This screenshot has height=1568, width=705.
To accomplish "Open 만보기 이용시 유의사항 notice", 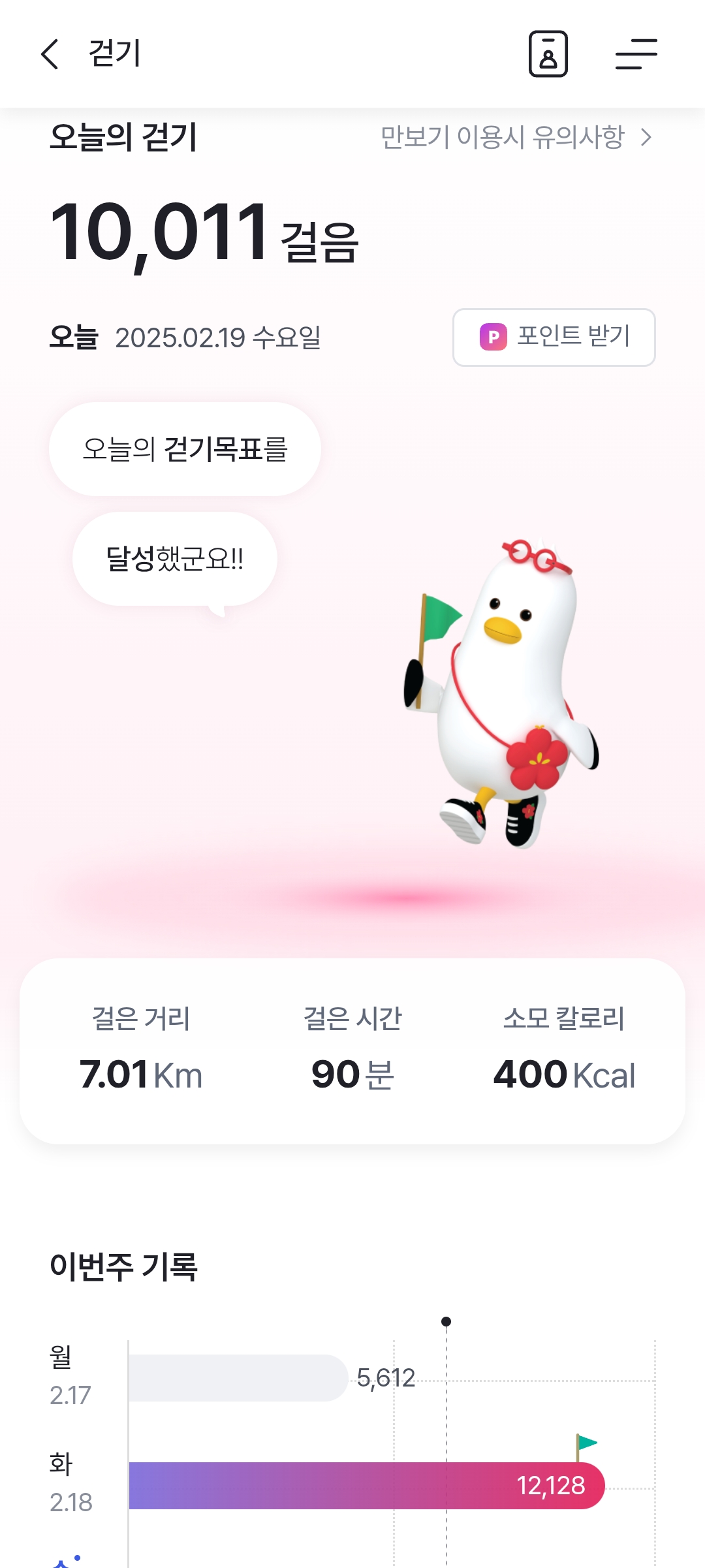I will (x=516, y=138).
